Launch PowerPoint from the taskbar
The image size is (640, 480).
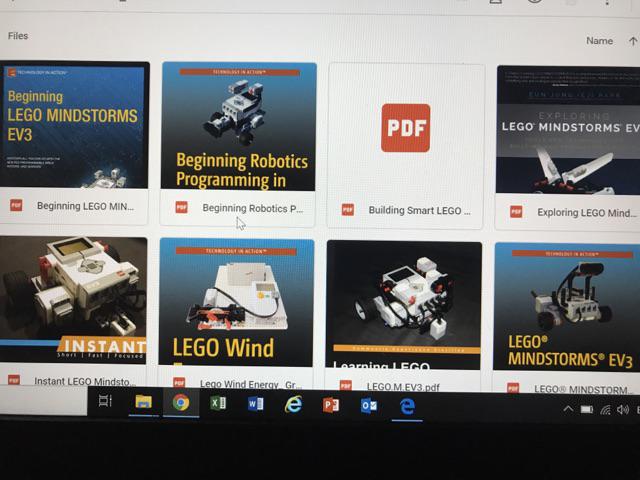(x=331, y=405)
